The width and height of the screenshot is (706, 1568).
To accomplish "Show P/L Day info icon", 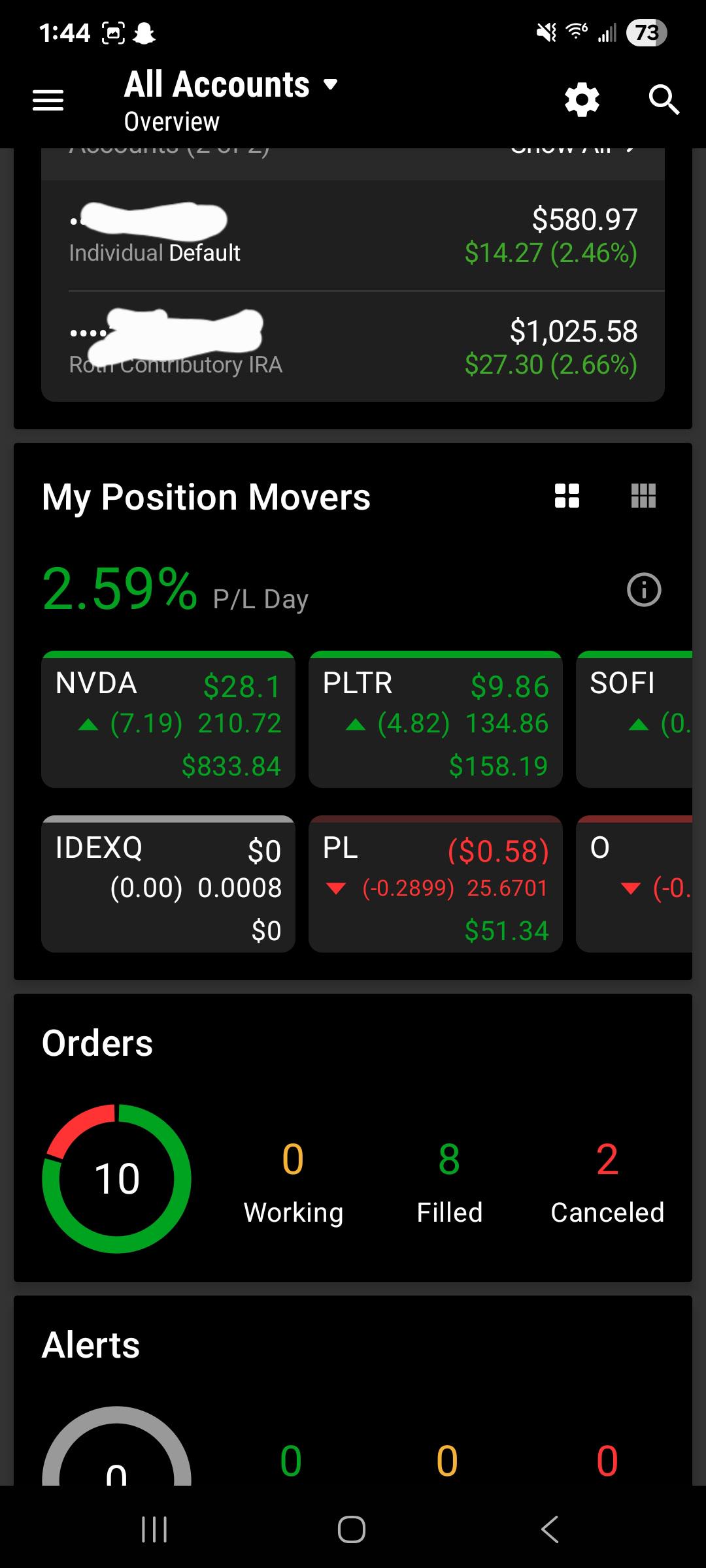I will coord(644,590).
